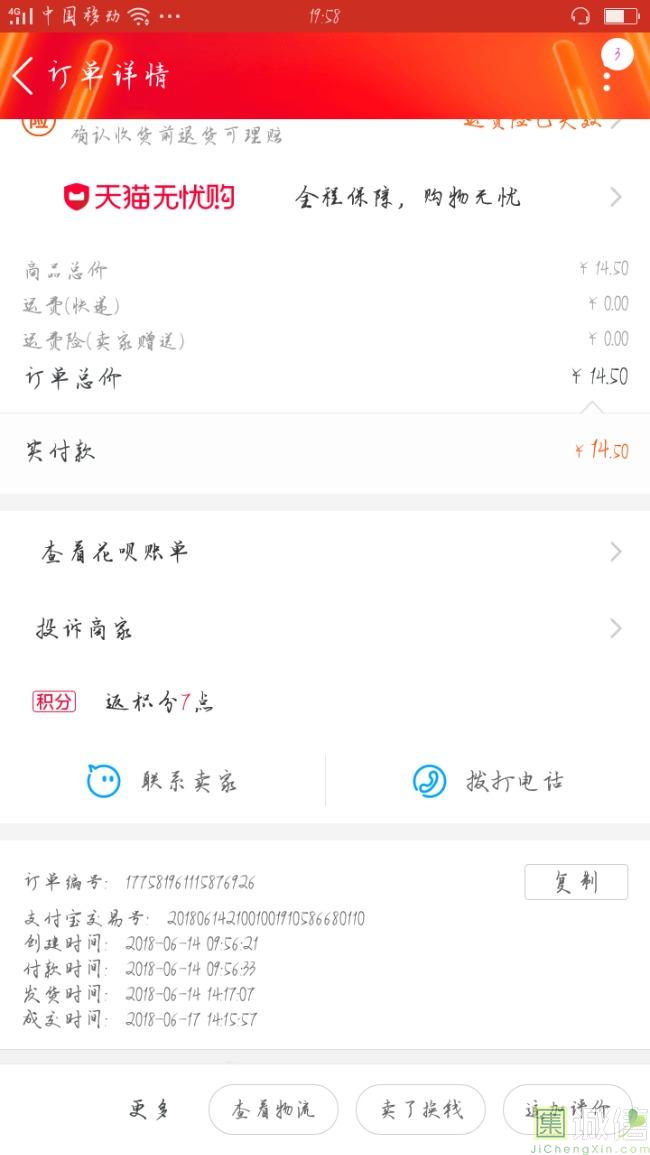Tap 拨打电话 to call seller
This screenshot has height=1155, width=650.
(488, 781)
